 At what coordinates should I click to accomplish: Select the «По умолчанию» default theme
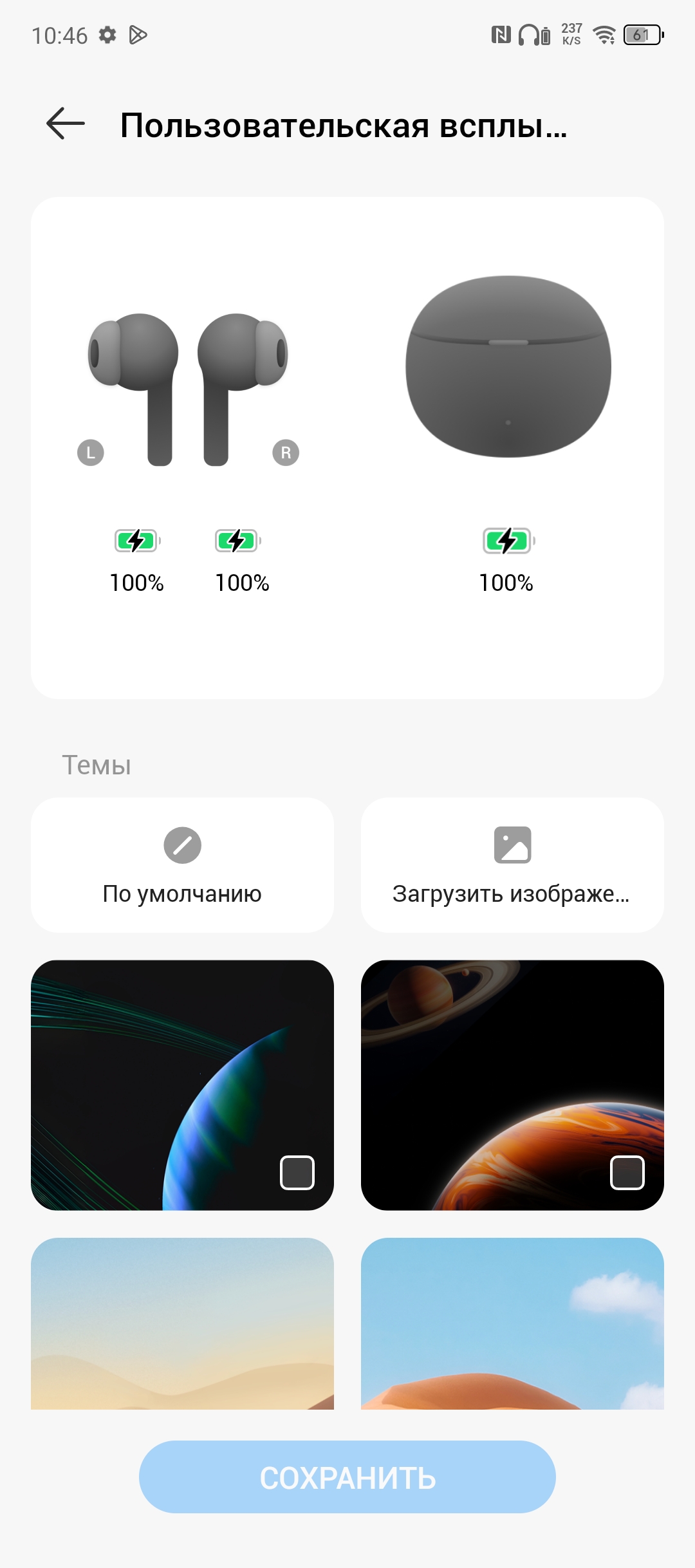pyautogui.click(x=182, y=864)
